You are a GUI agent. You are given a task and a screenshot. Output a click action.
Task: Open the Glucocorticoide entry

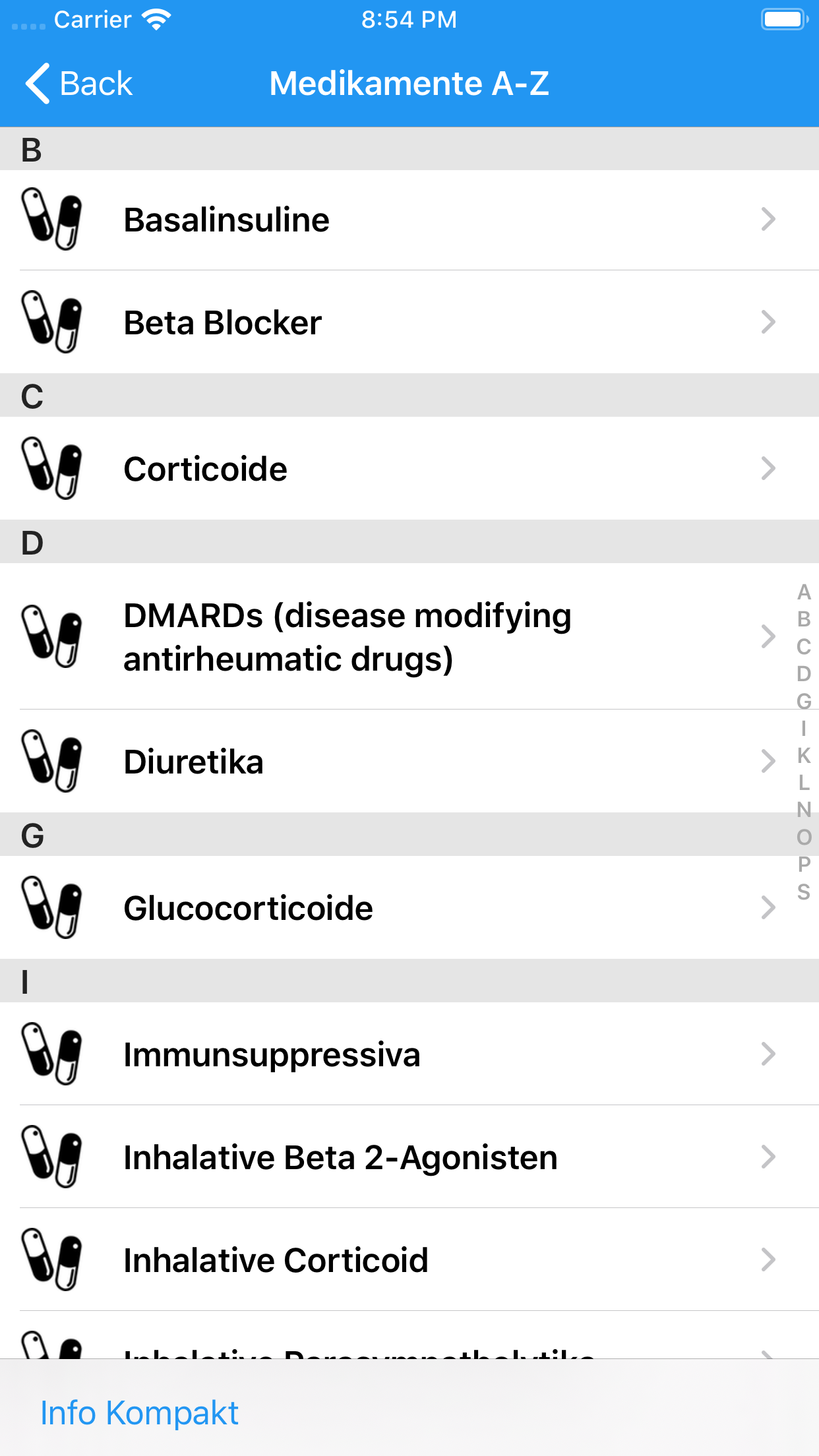[x=396, y=908]
